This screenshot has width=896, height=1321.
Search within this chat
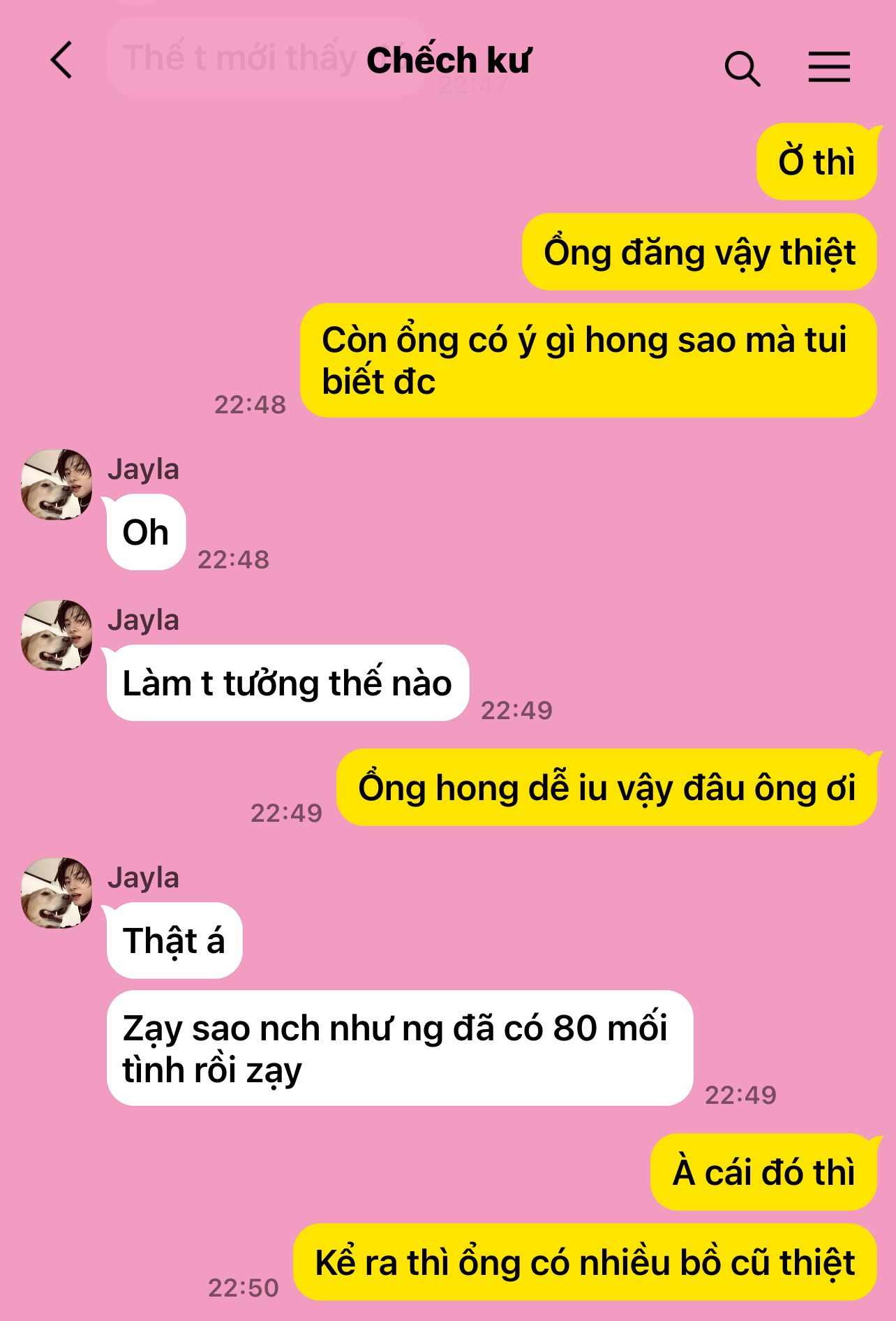(x=742, y=68)
